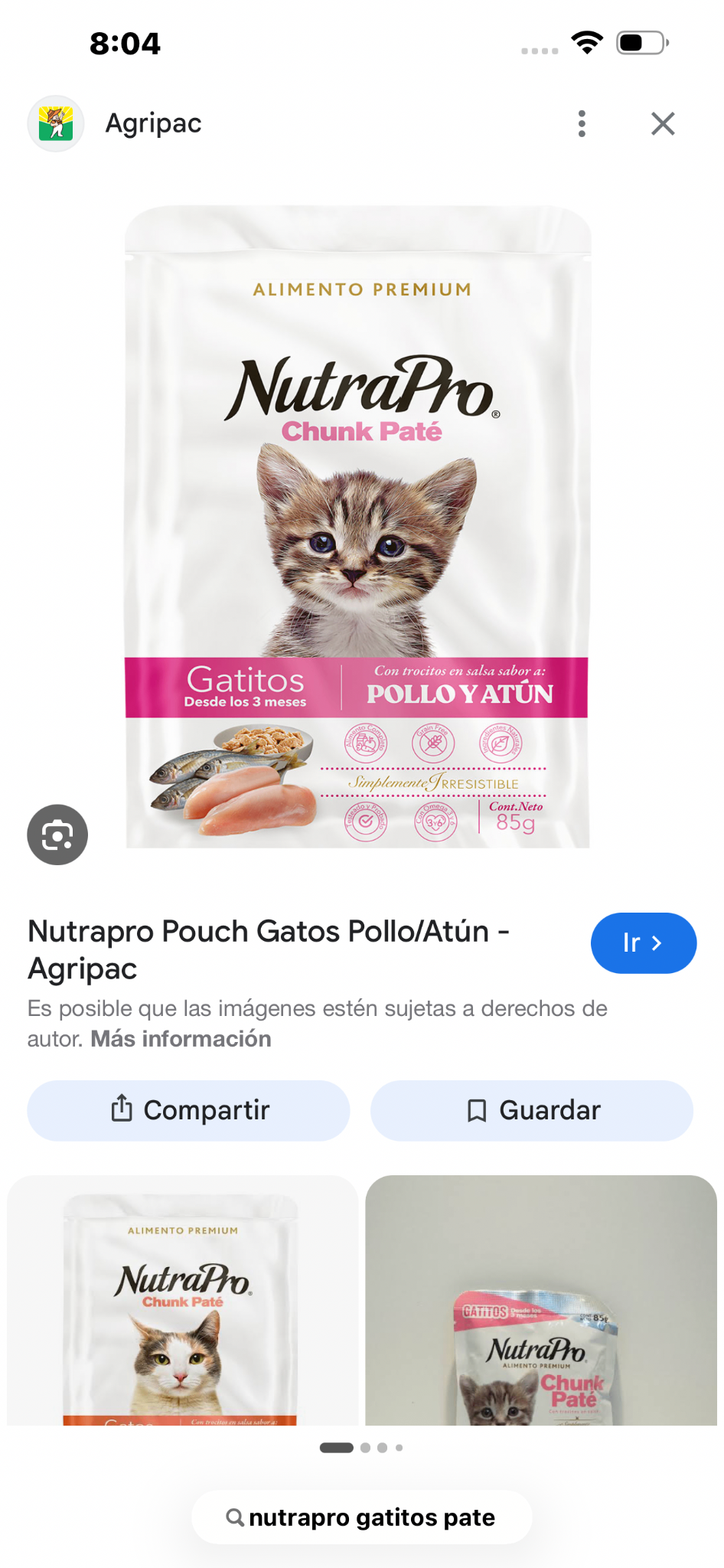Close the image viewer
Image resolution: width=724 pixels, height=1568 pixels.
click(663, 123)
